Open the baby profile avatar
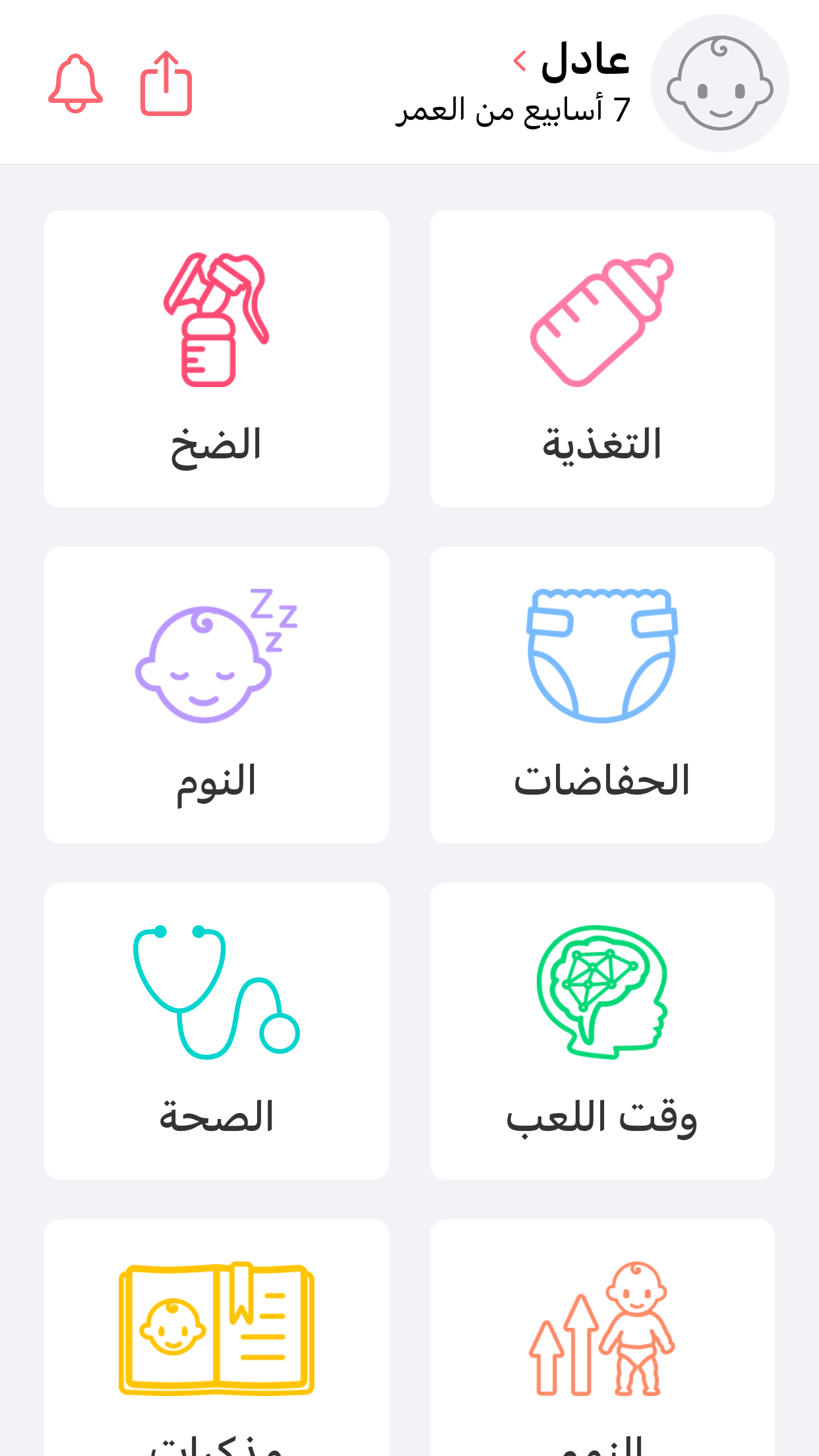 click(719, 82)
